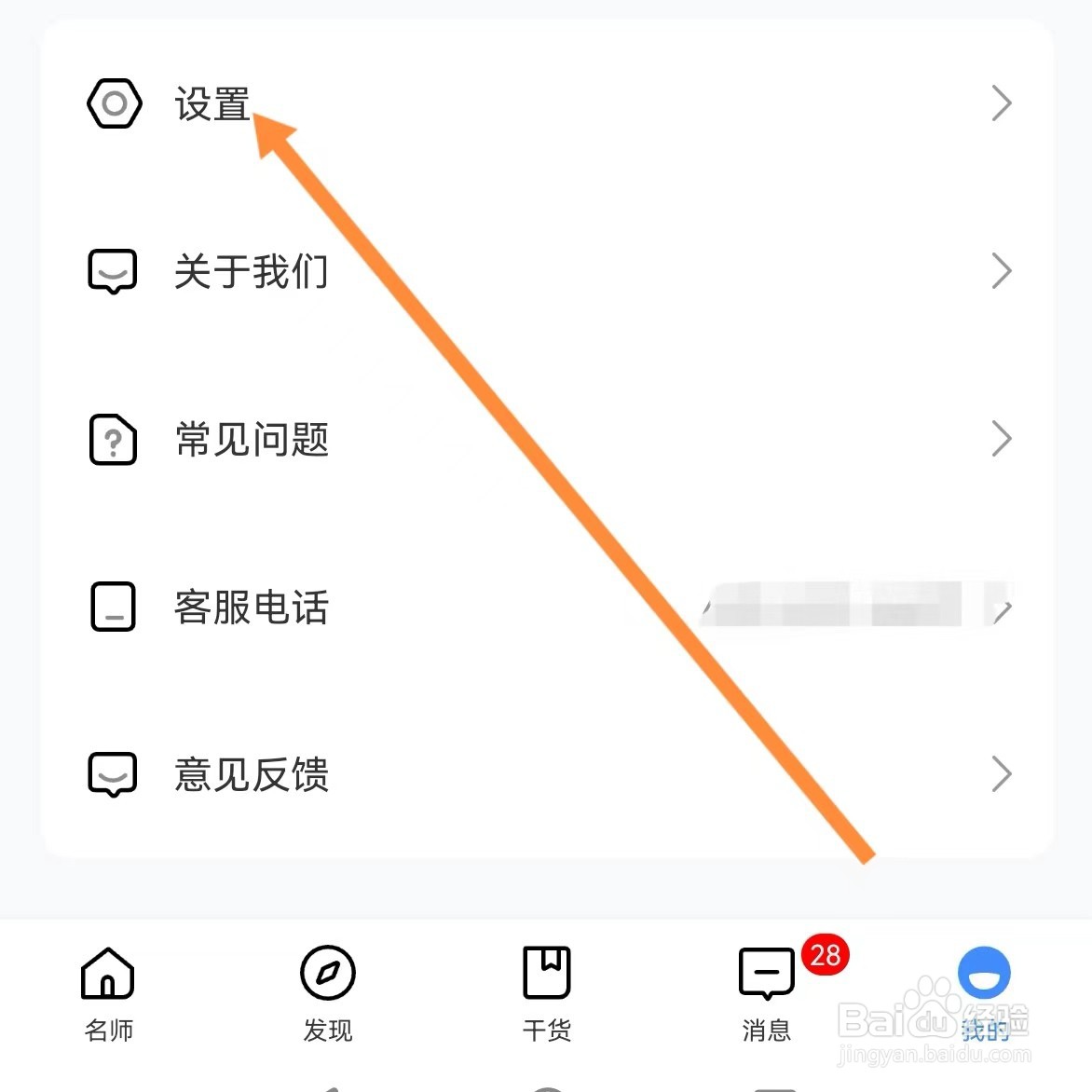Open 常见问题 frequently asked questions

(x=547, y=439)
